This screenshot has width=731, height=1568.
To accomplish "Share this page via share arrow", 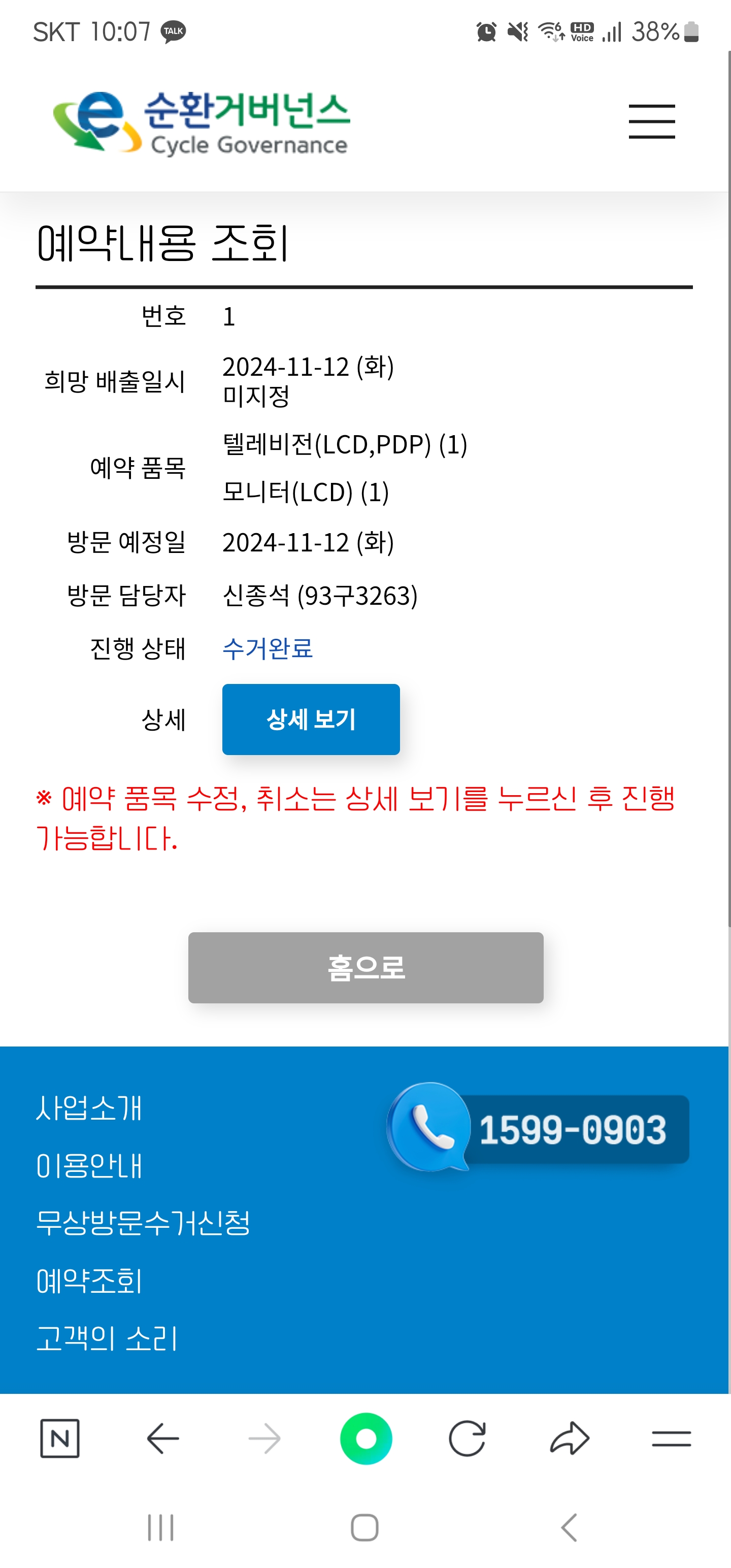I will (x=570, y=1439).
